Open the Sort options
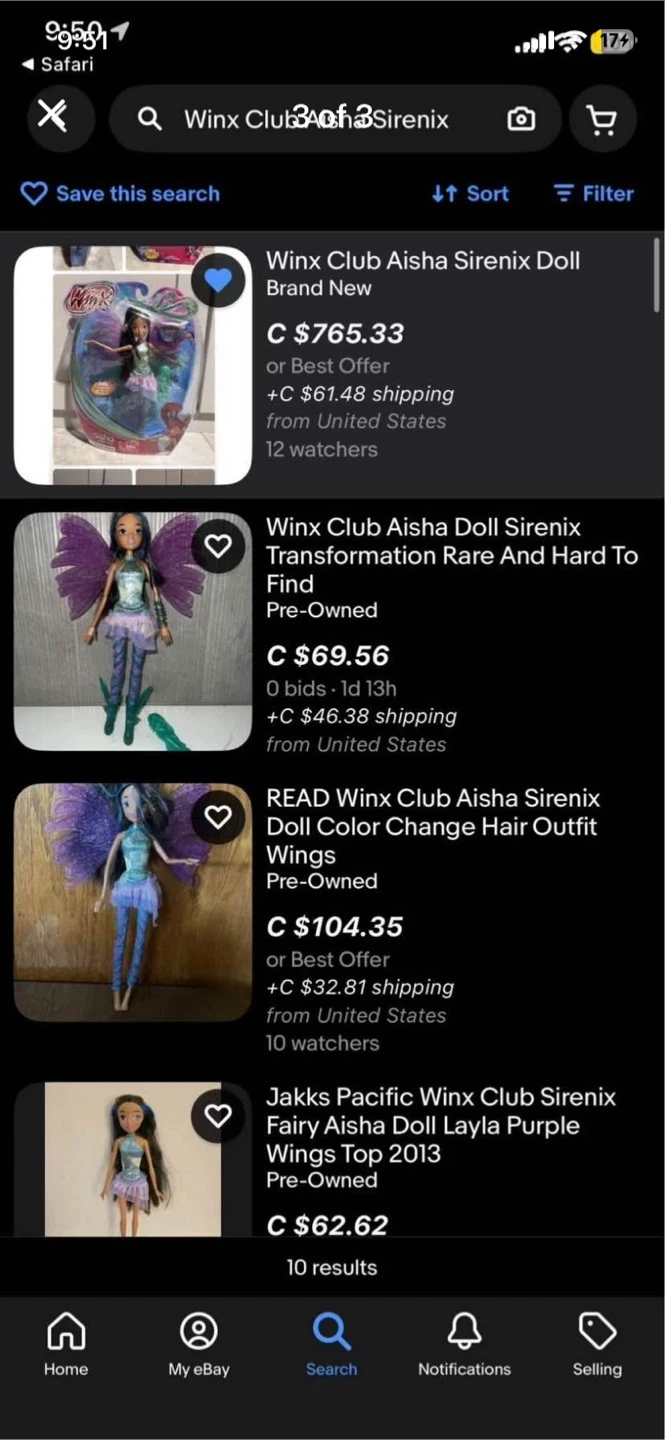This screenshot has width=665, height=1440. (x=470, y=194)
